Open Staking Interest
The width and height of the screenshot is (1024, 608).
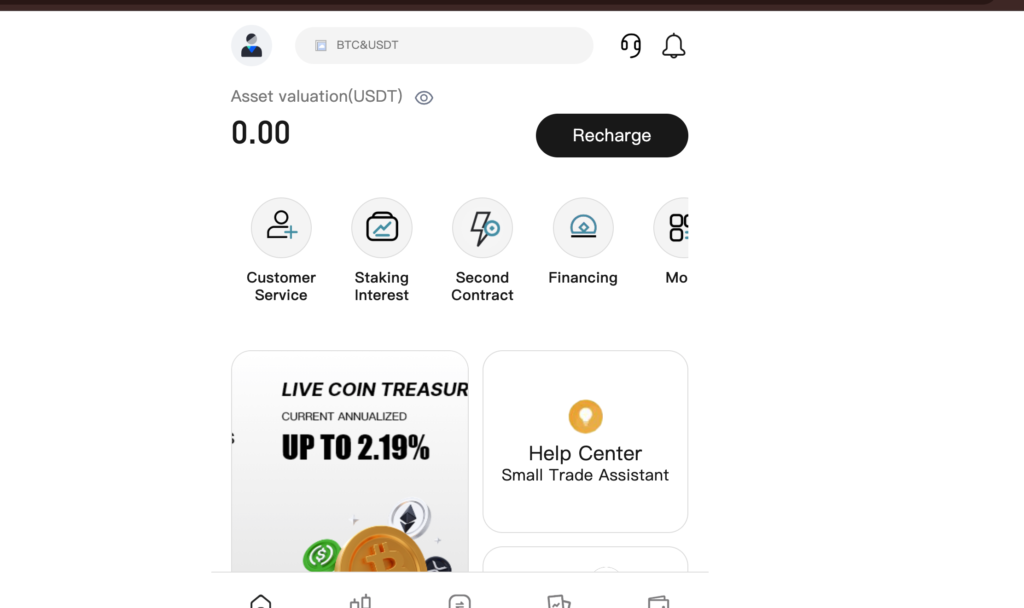point(381,228)
